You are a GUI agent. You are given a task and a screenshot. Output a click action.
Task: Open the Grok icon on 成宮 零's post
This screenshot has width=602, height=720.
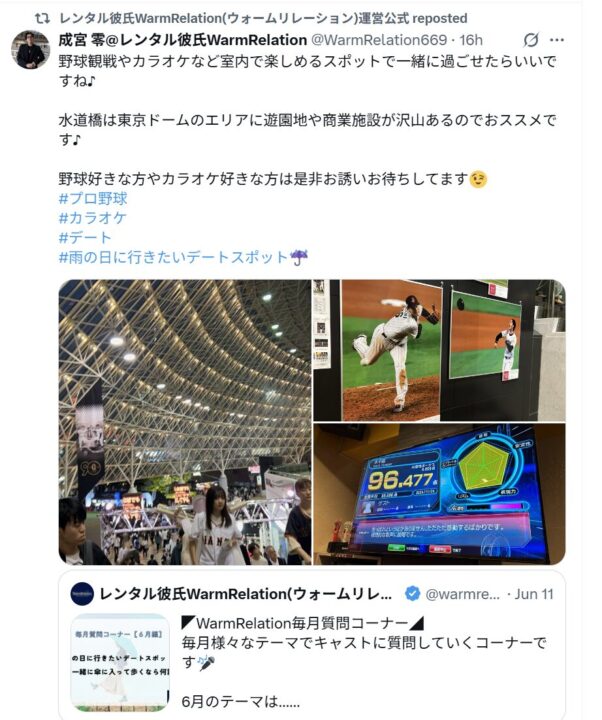tap(531, 40)
